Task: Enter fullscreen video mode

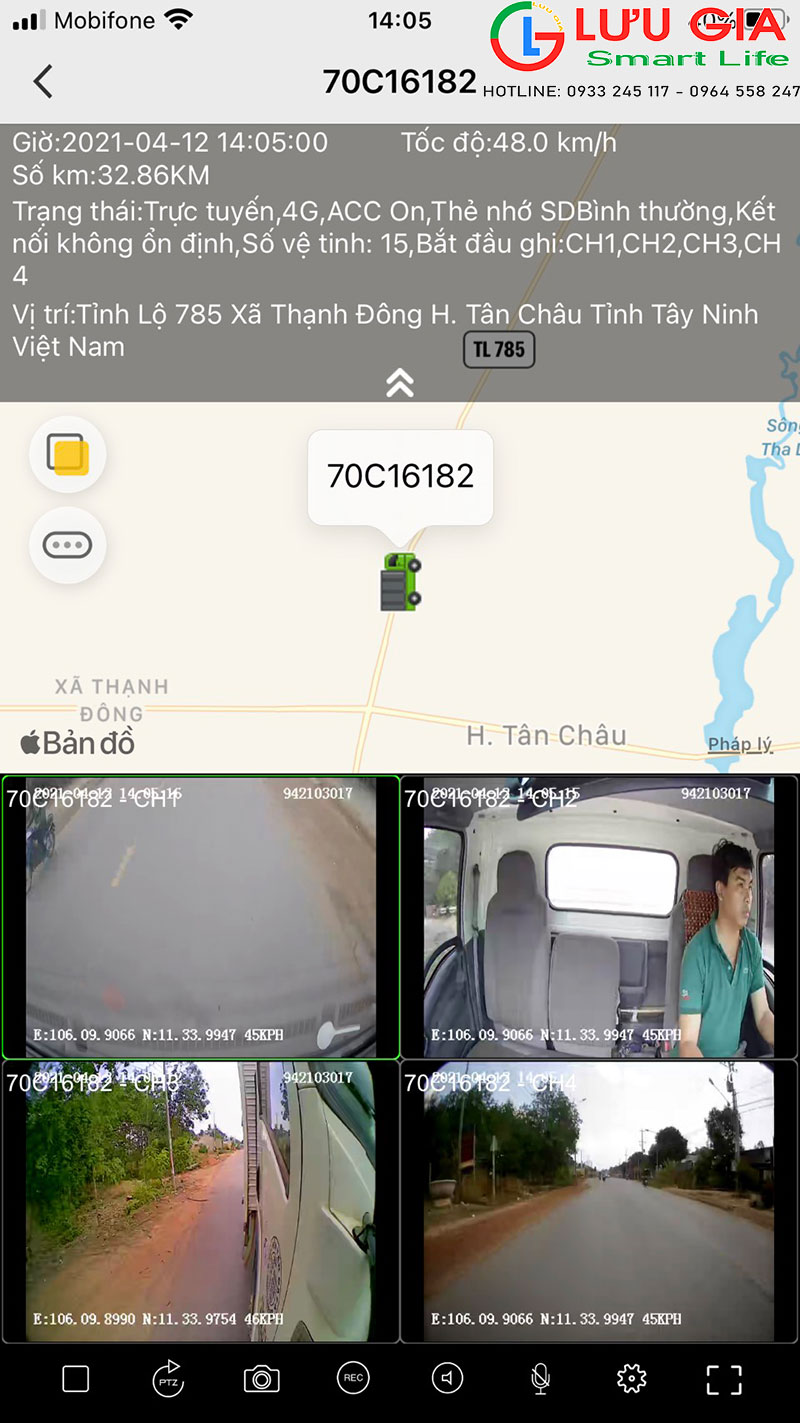Action: (x=724, y=1379)
